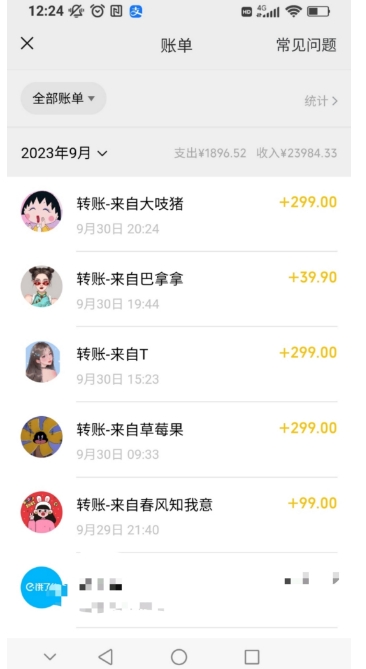Open the 饿了么 bill entry
This screenshot has height=669, width=366.
tap(179, 590)
